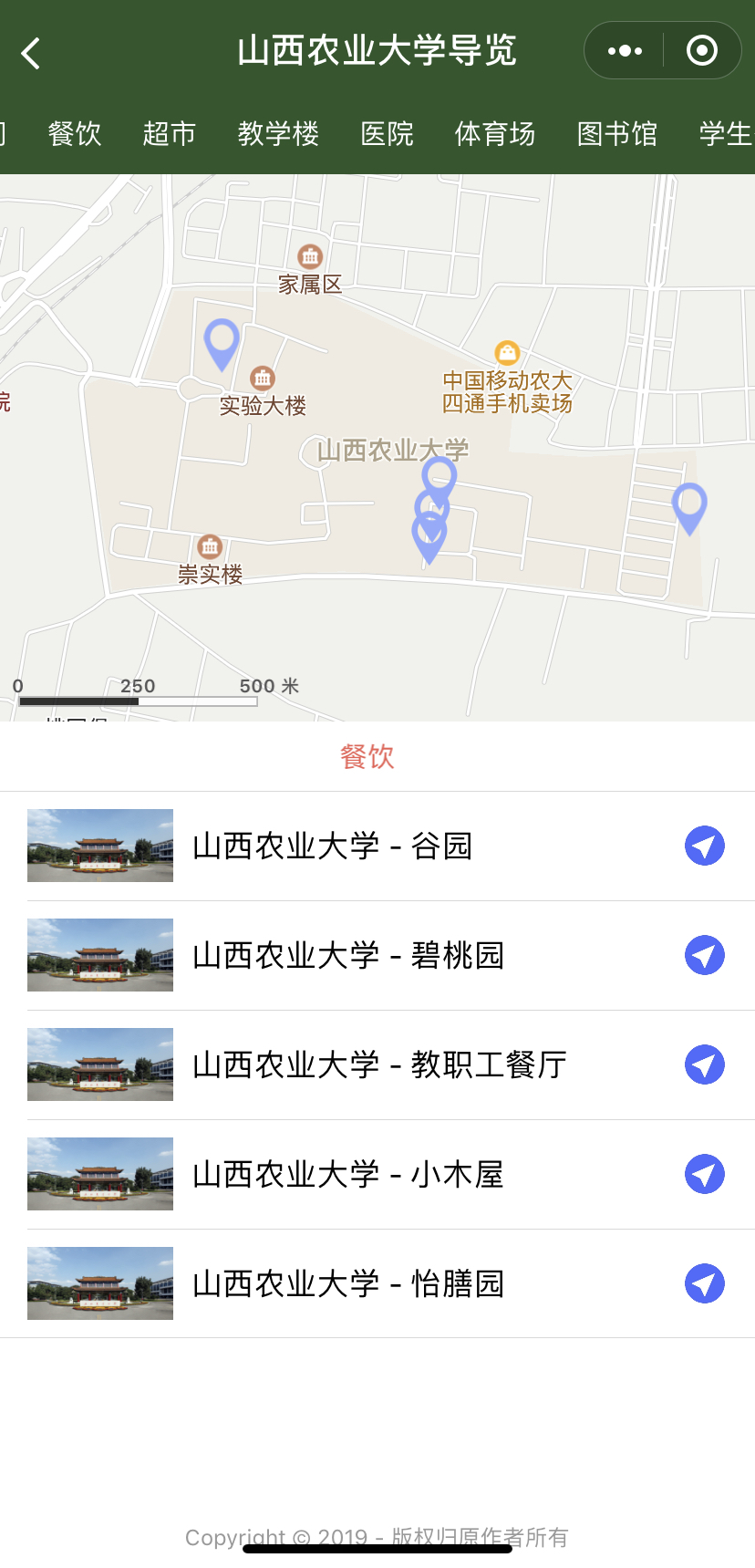View 山西农业大学 - 教职工餐厅 details
This screenshot has height=1568, width=755.
click(x=379, y=1064)
